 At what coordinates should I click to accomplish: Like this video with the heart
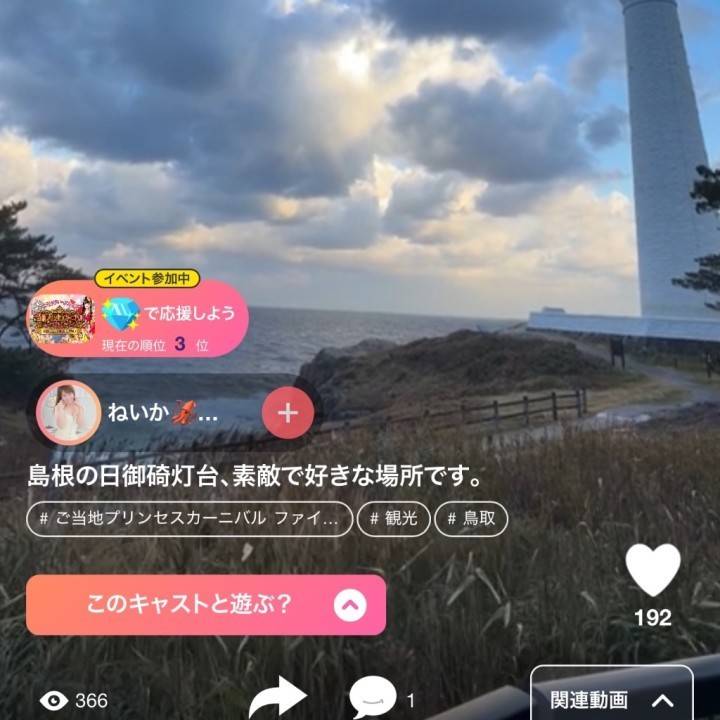click(653, 570)
